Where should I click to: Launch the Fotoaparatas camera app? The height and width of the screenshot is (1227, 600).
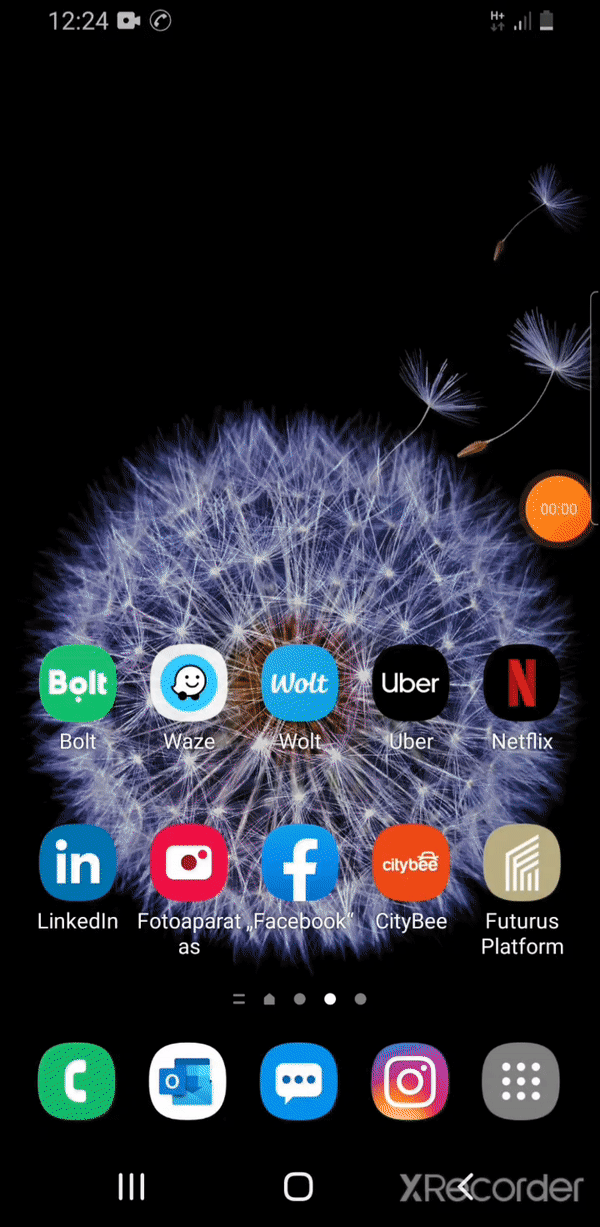point(189,864)
